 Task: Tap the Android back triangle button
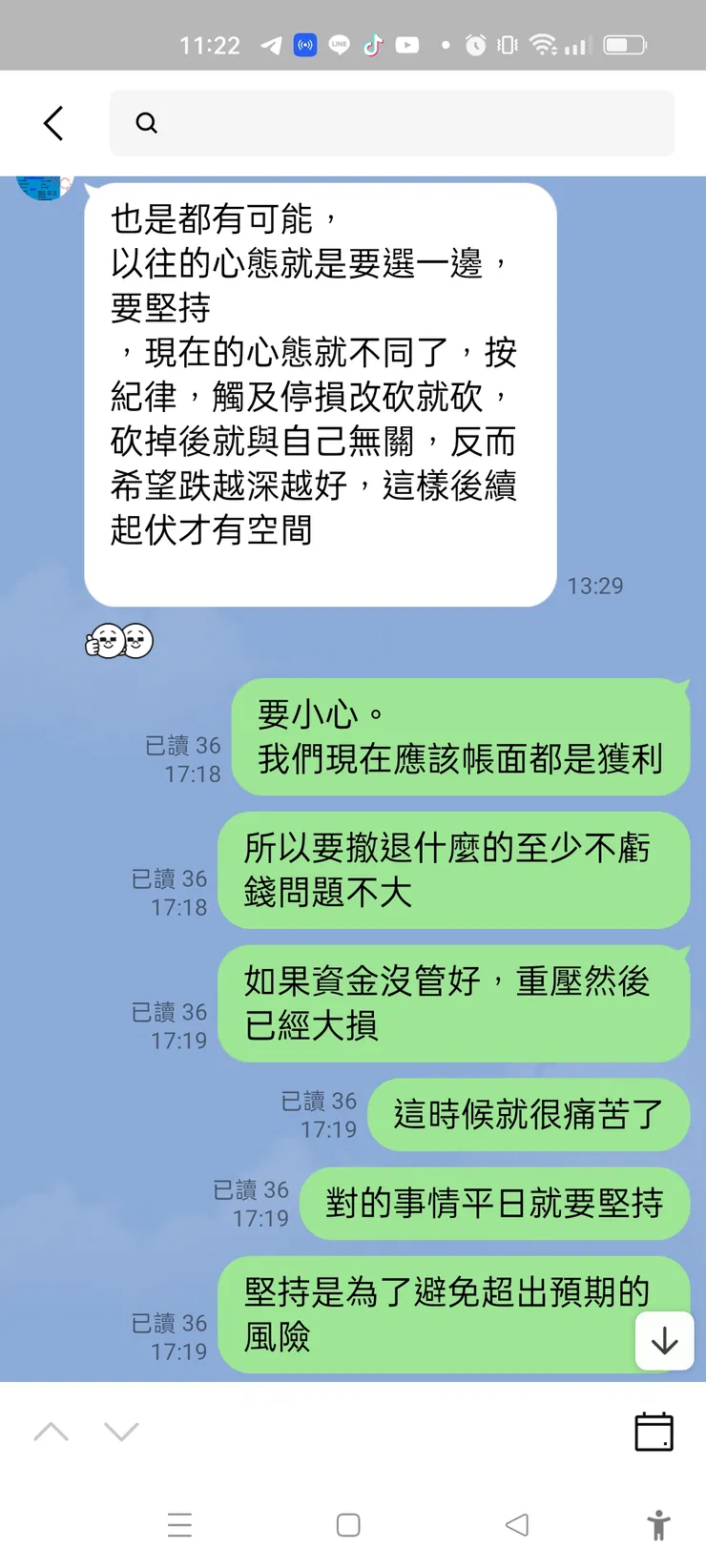click(516, 1524)
